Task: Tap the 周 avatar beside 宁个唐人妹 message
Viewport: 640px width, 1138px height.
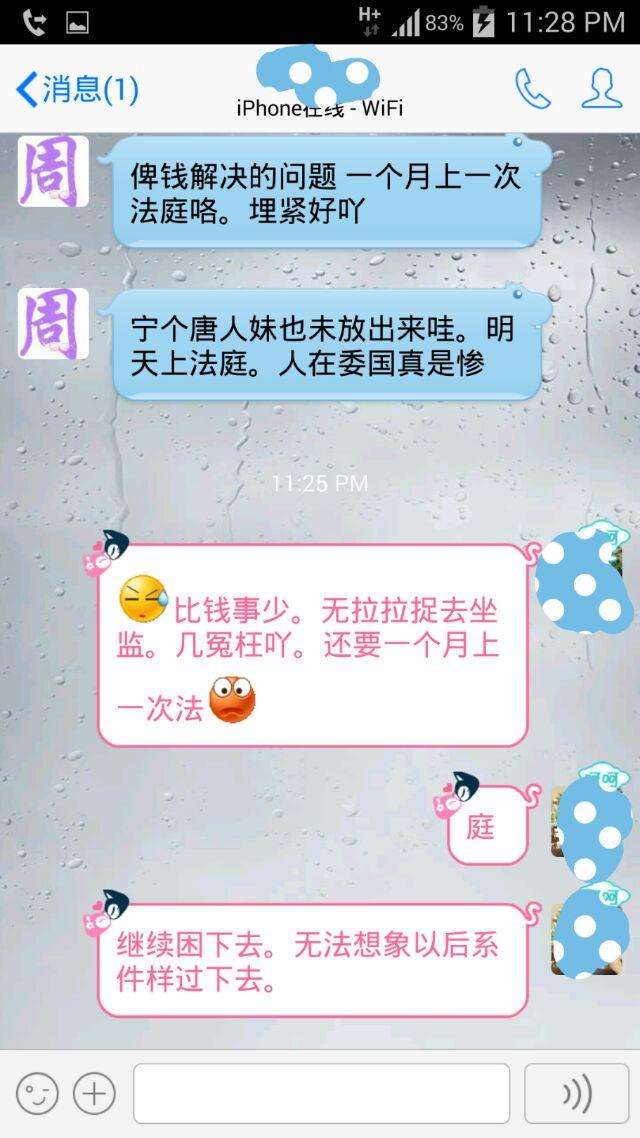Action: [53, 323]
